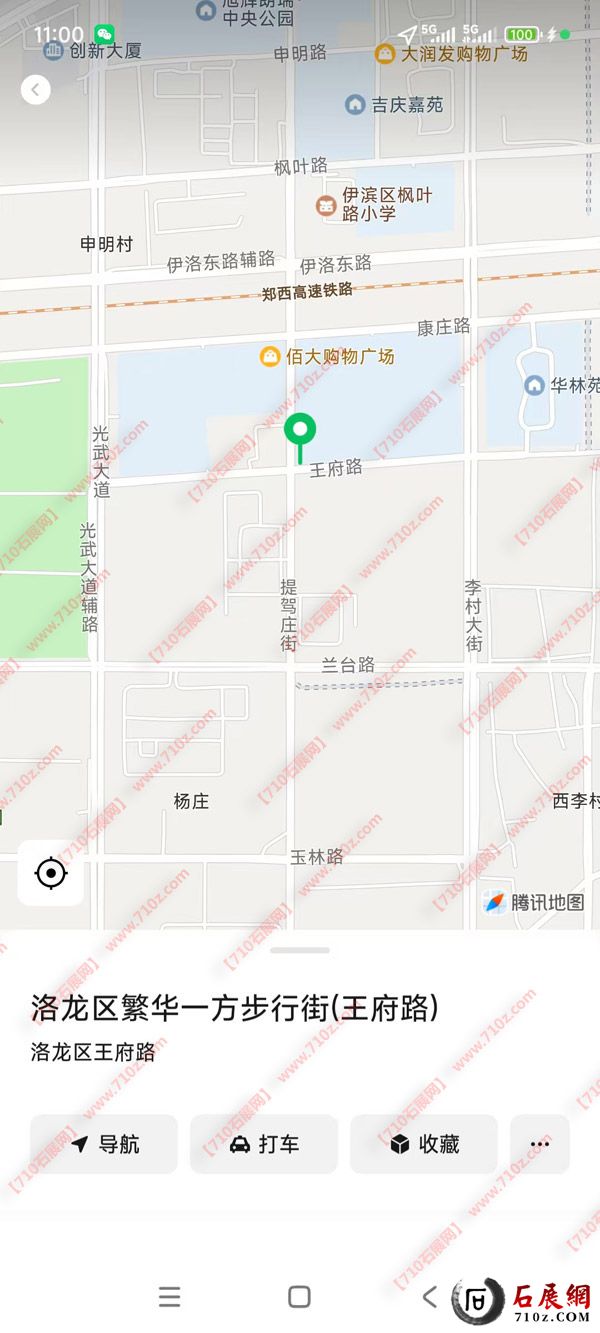Expand the location details sheet handle

(x=299, y=950)
